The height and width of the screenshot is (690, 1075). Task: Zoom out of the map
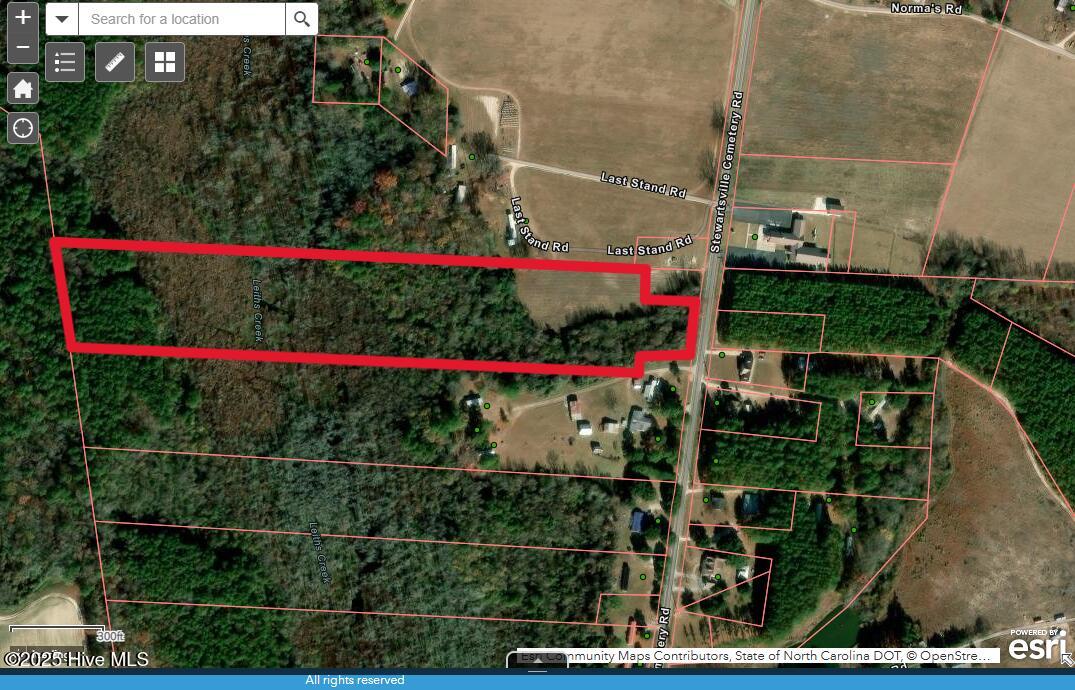pos(23,48)
